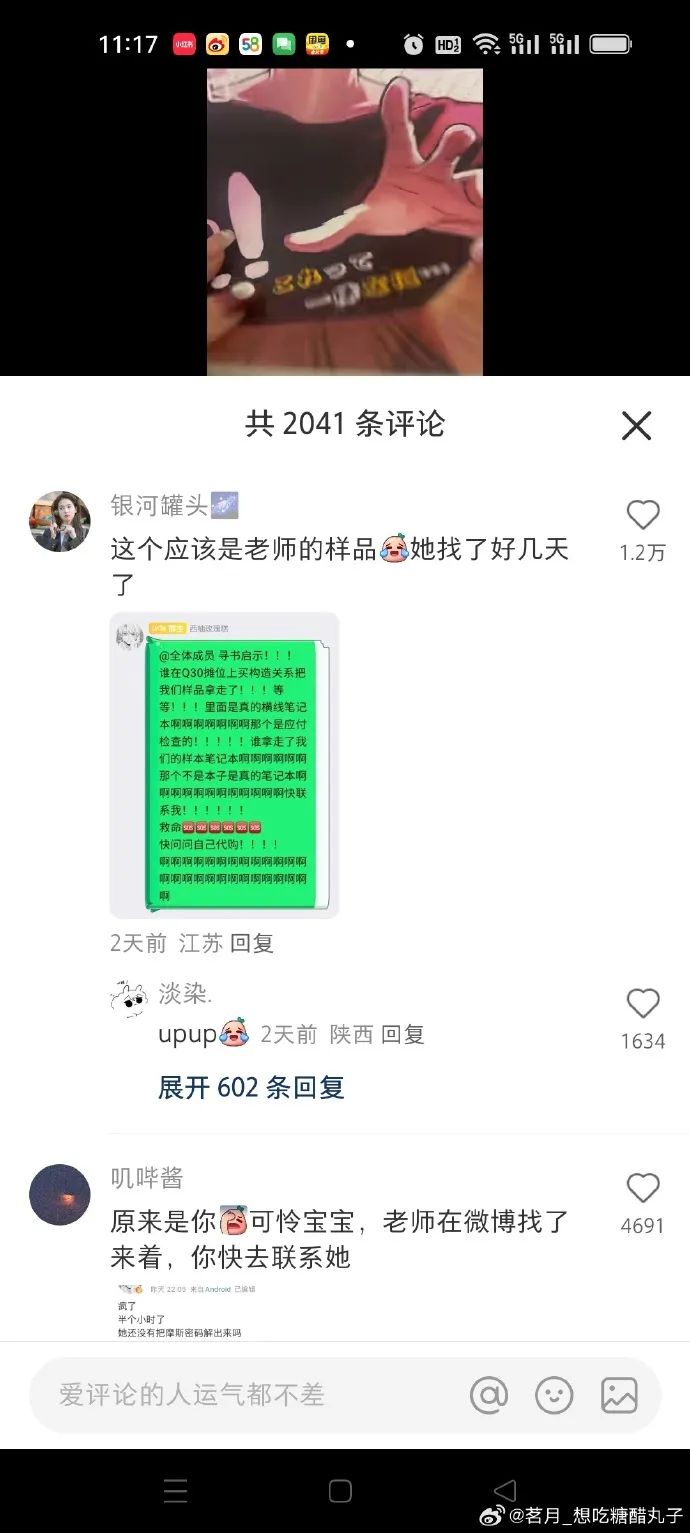Like 叽哔酱's comment

coord(642,1189)
